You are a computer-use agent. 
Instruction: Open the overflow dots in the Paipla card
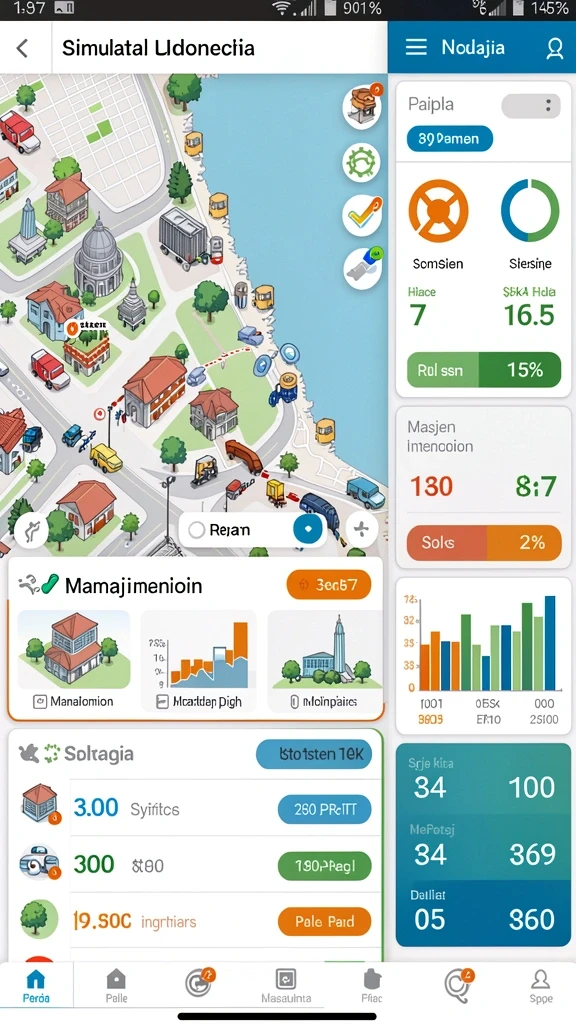tap(531, 106)
